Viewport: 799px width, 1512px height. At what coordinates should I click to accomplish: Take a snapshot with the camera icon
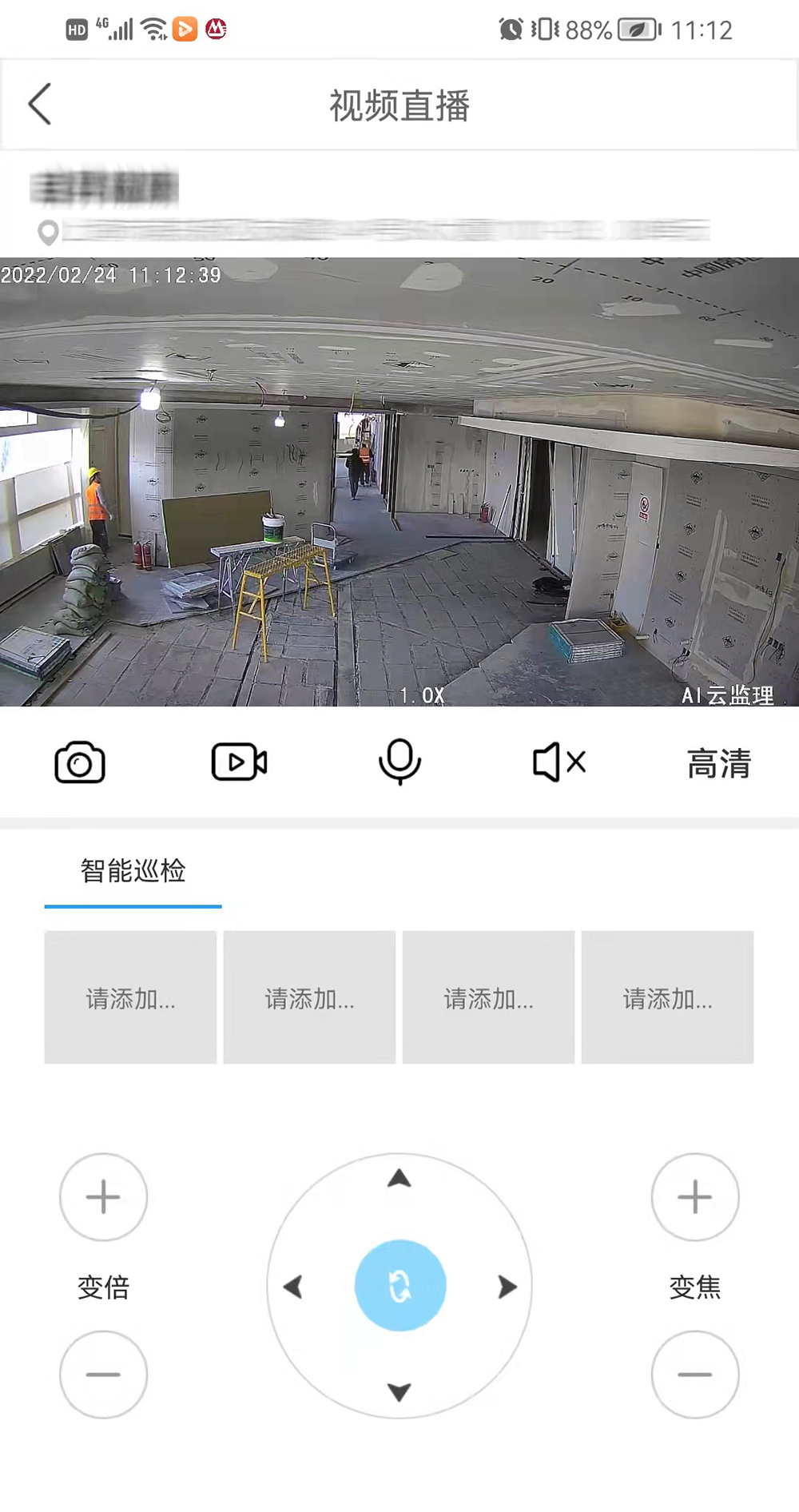tap(80, 763)
